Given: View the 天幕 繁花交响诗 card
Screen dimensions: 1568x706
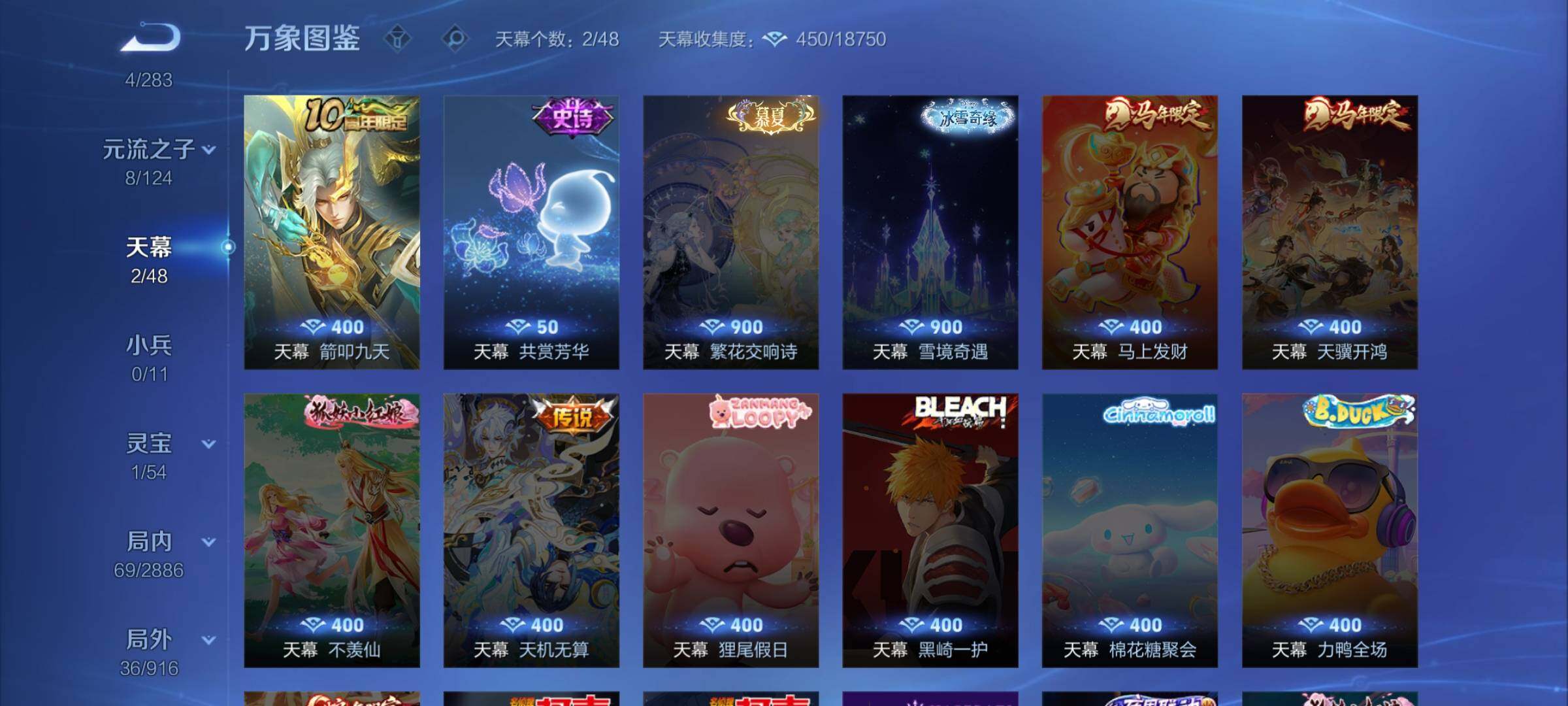Looking at the screenshot, I should 730,232.
